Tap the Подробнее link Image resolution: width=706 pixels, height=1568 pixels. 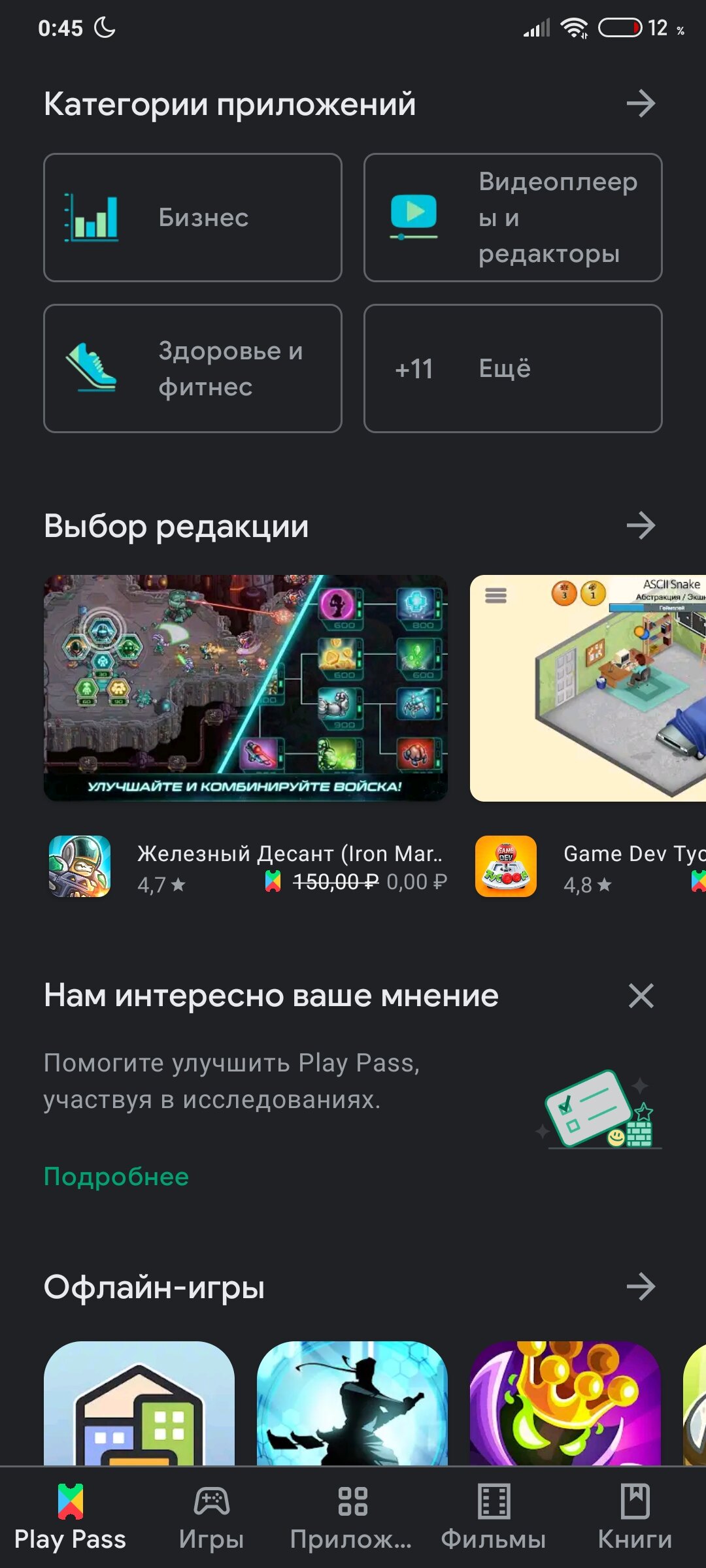click(x=116, y=1177)
